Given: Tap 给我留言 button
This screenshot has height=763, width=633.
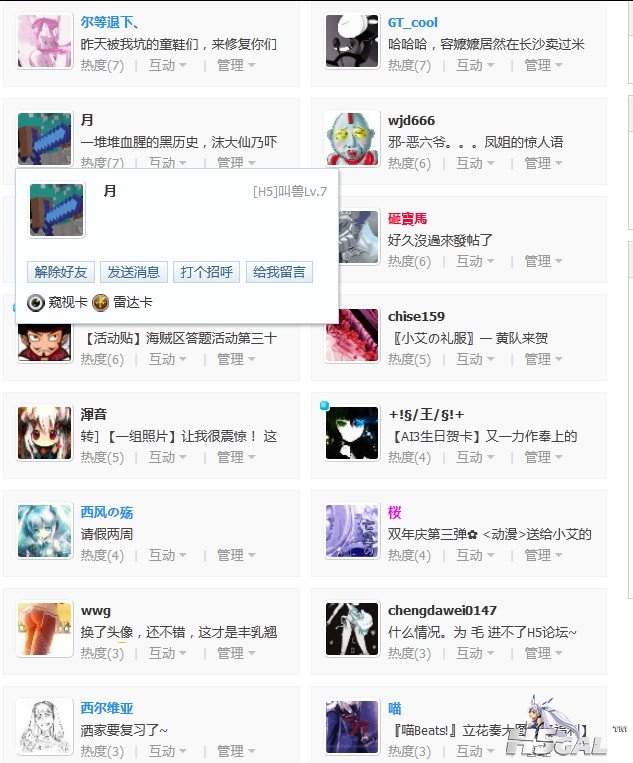Looking at the screenshot, I should pyautogui.click(x=279, y=272).
